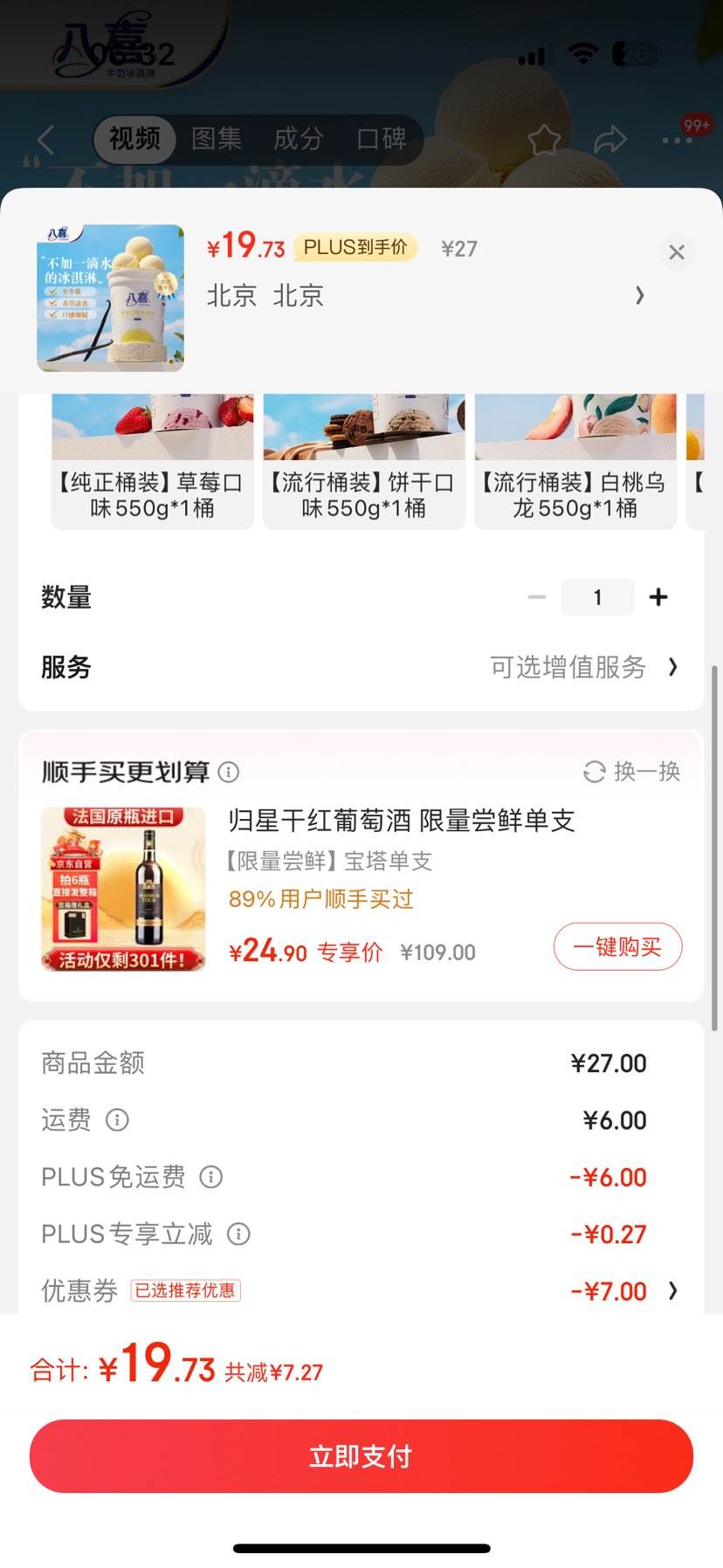This screenshot has height=1568, width=723.
Task: Switch to the 成分 tab
Action: click(x=299, y=140)
